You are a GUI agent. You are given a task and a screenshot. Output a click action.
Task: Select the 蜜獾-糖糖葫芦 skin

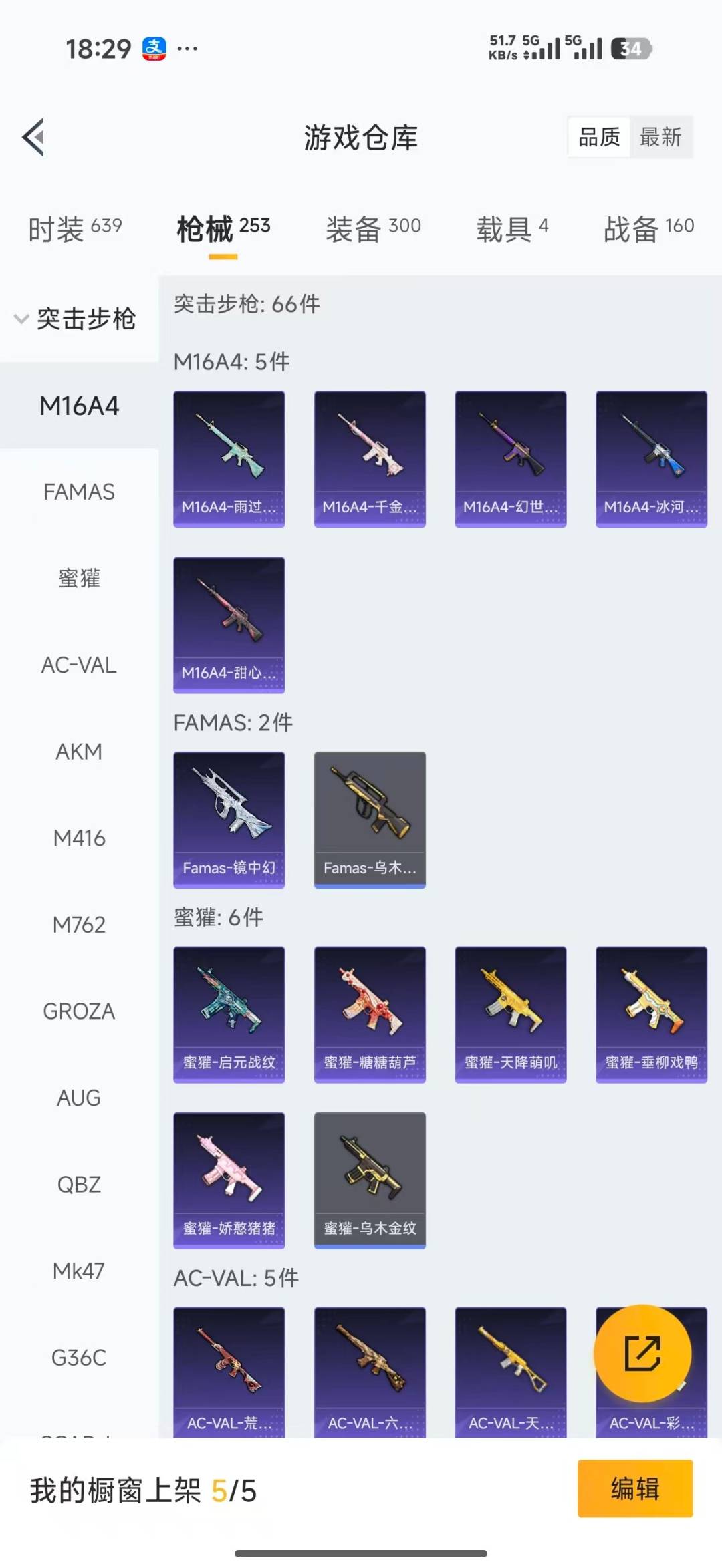point(369,1015)
